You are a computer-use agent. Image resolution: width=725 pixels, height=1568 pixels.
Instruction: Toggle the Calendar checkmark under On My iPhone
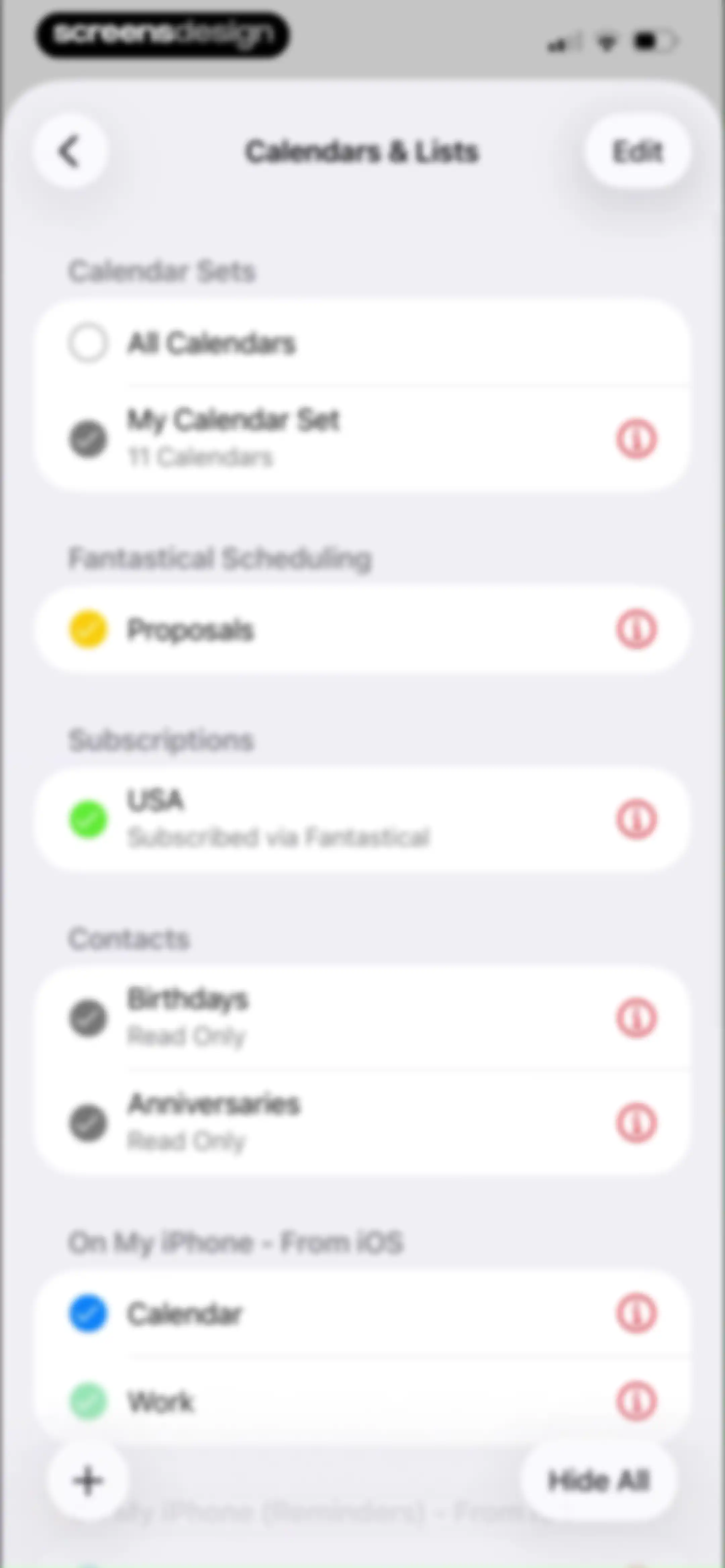pos(88,1313)
